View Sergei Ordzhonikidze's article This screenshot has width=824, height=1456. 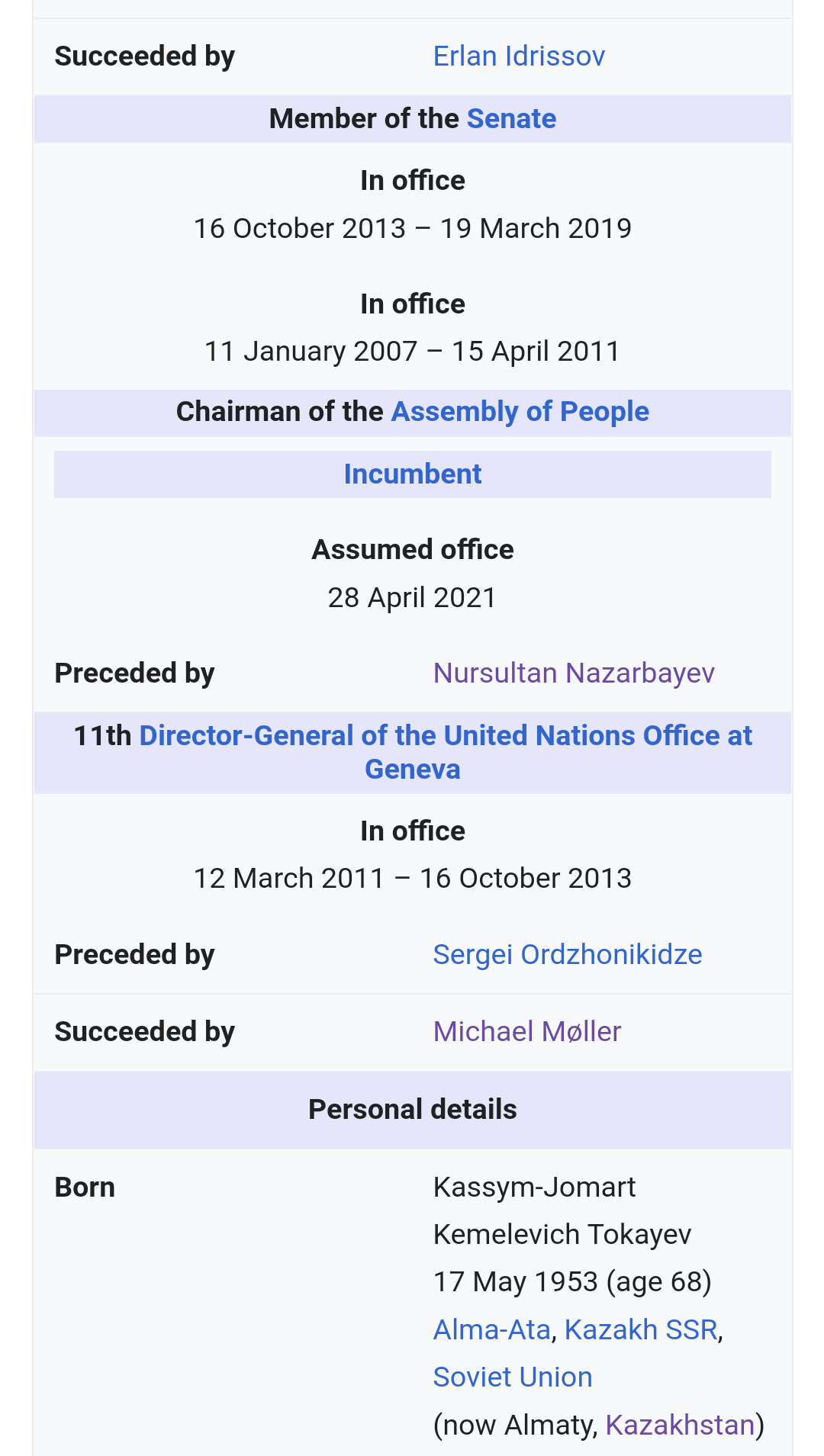click(567, 955)
